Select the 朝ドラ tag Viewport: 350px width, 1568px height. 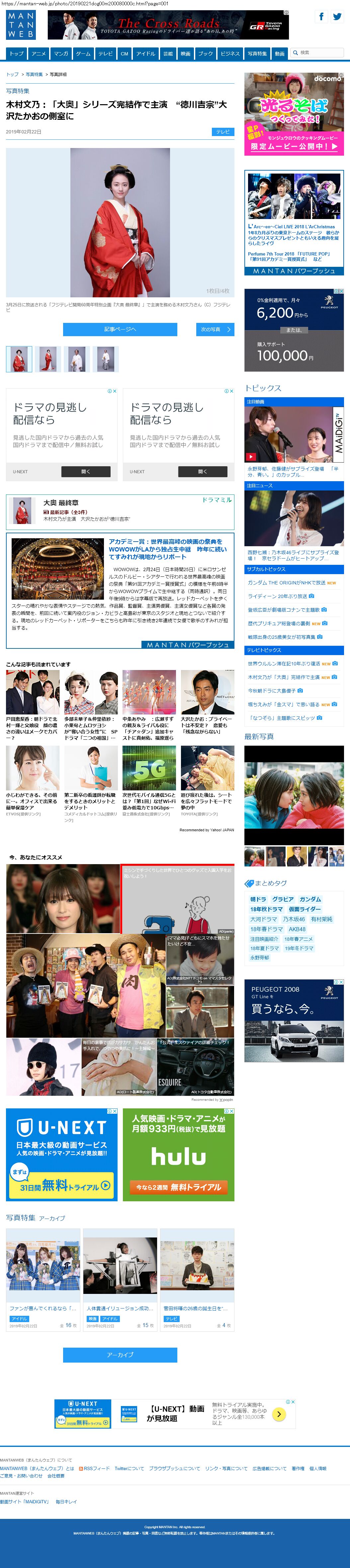click(x=258, y=899)
